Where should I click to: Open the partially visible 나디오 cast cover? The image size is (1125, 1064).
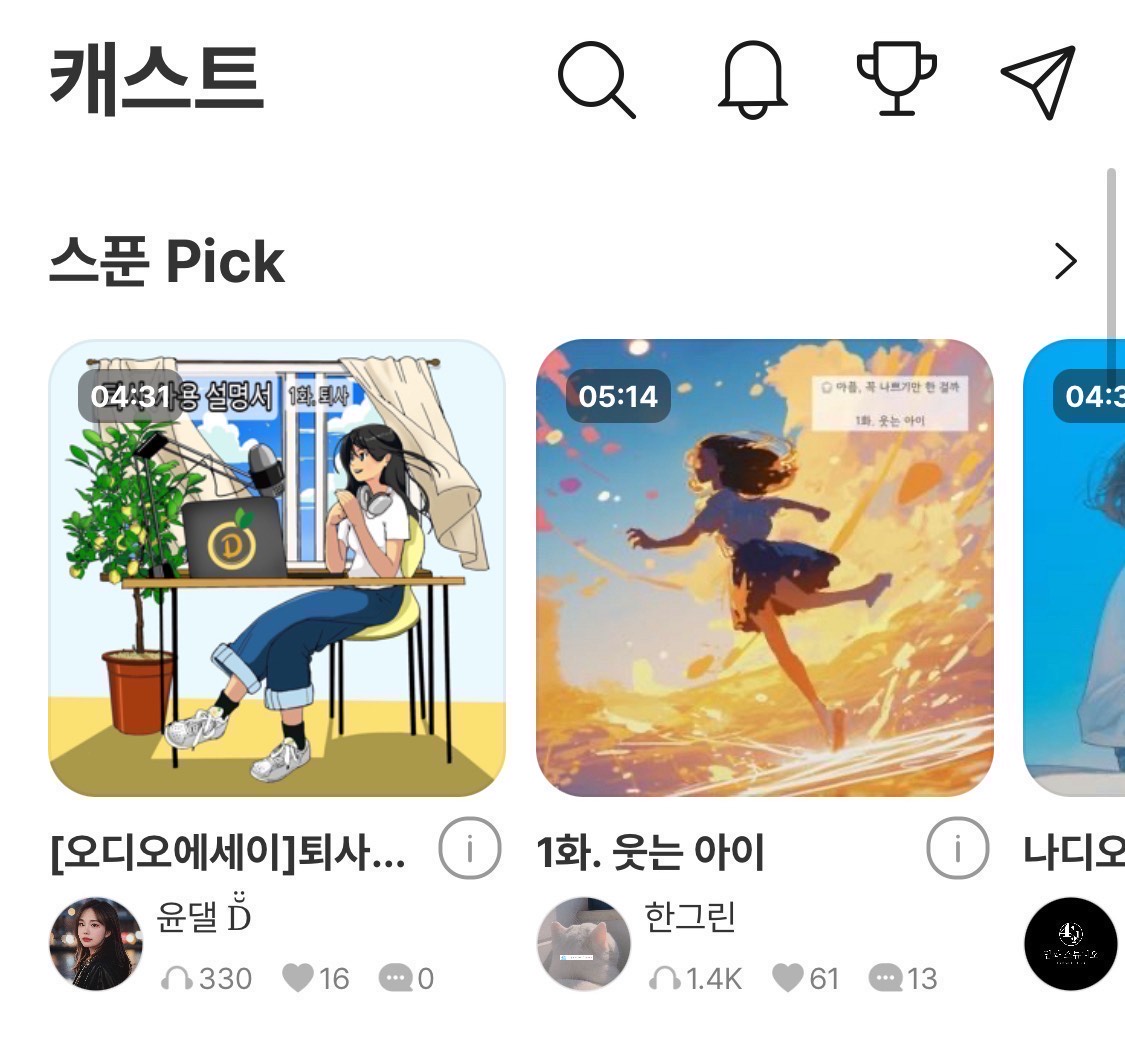tap(1075, 568)
